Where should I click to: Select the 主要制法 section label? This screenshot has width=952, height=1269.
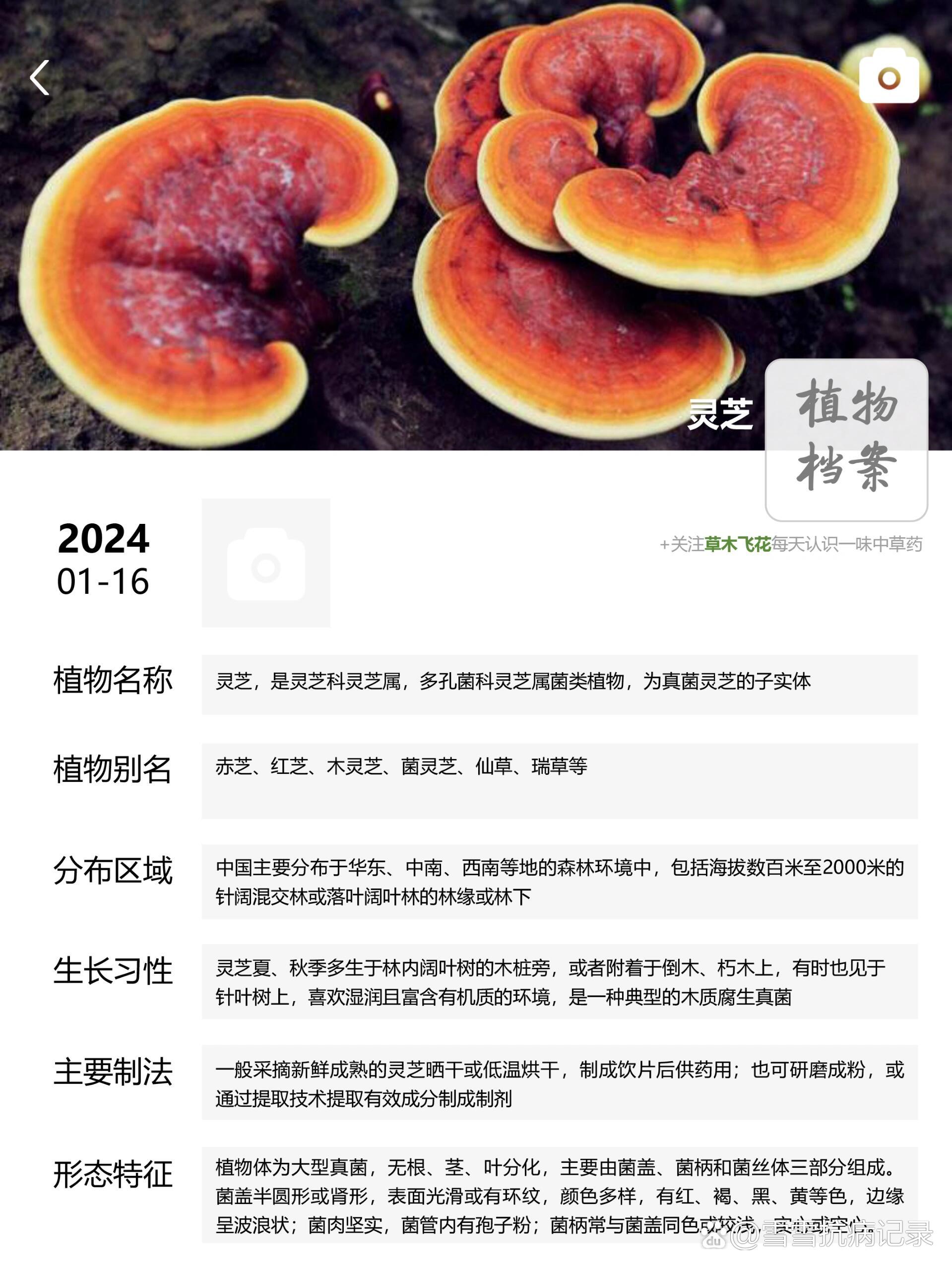112,1071
